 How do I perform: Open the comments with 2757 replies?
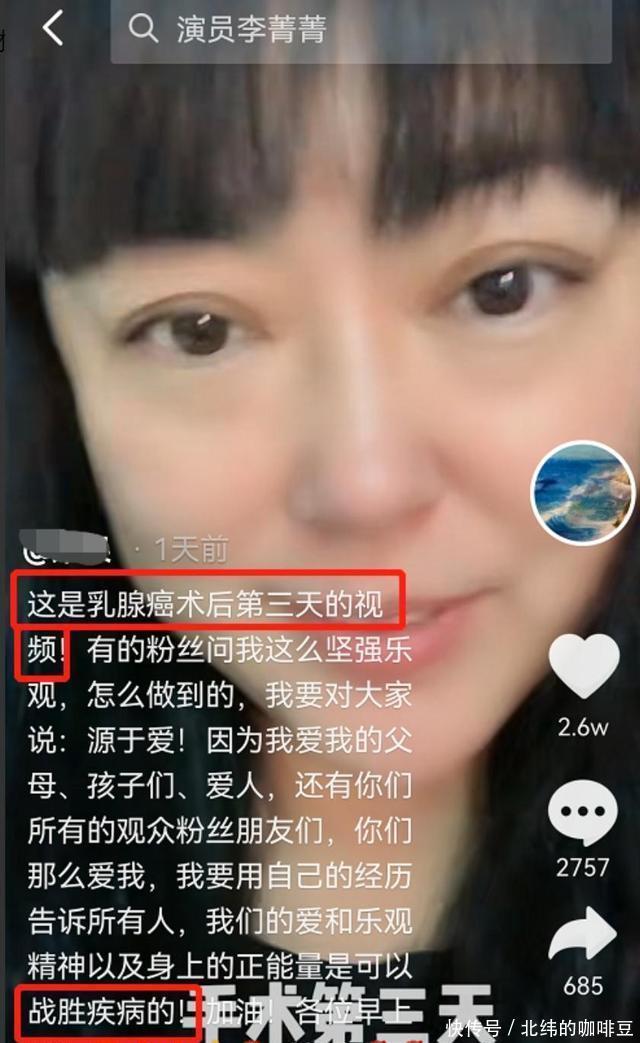pos(583,813)
